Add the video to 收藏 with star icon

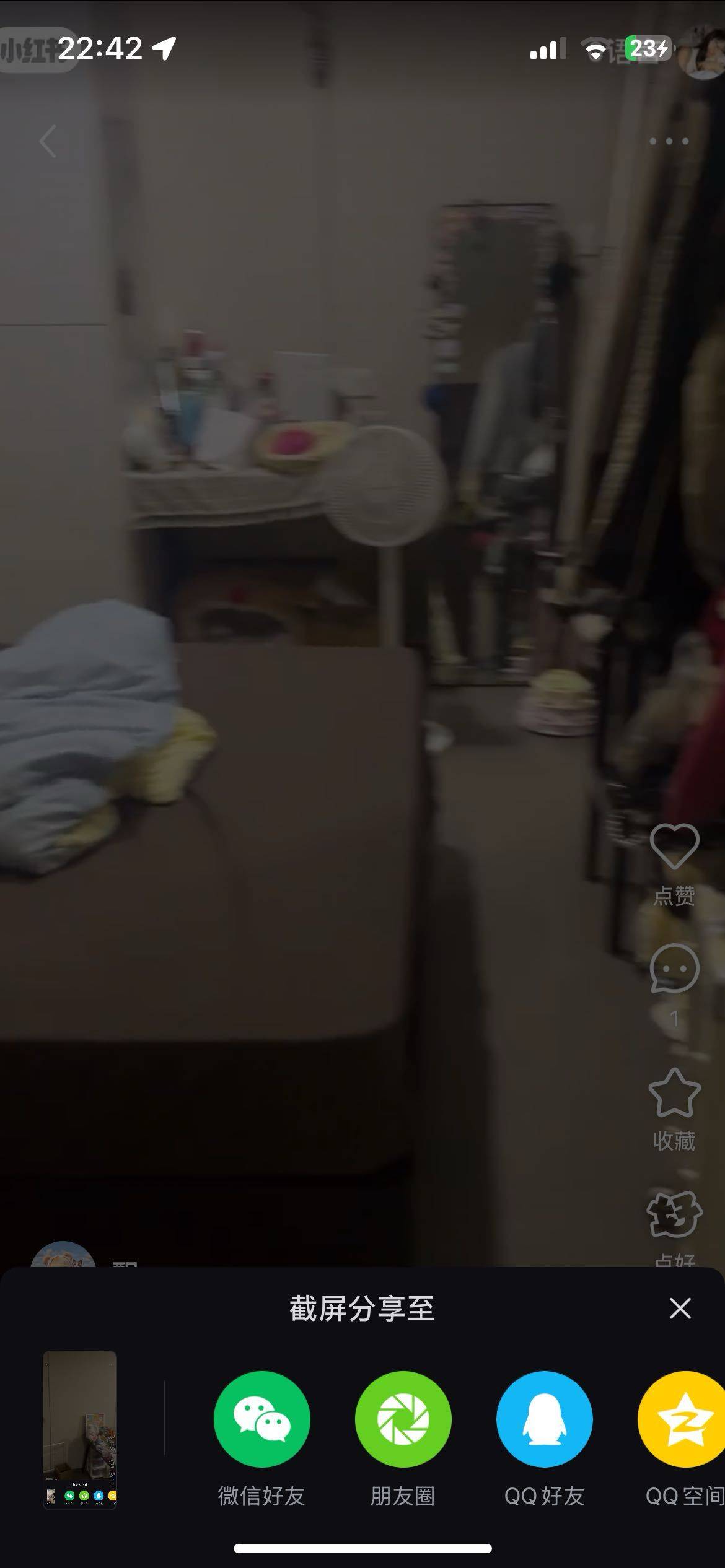pos(674,1092)
